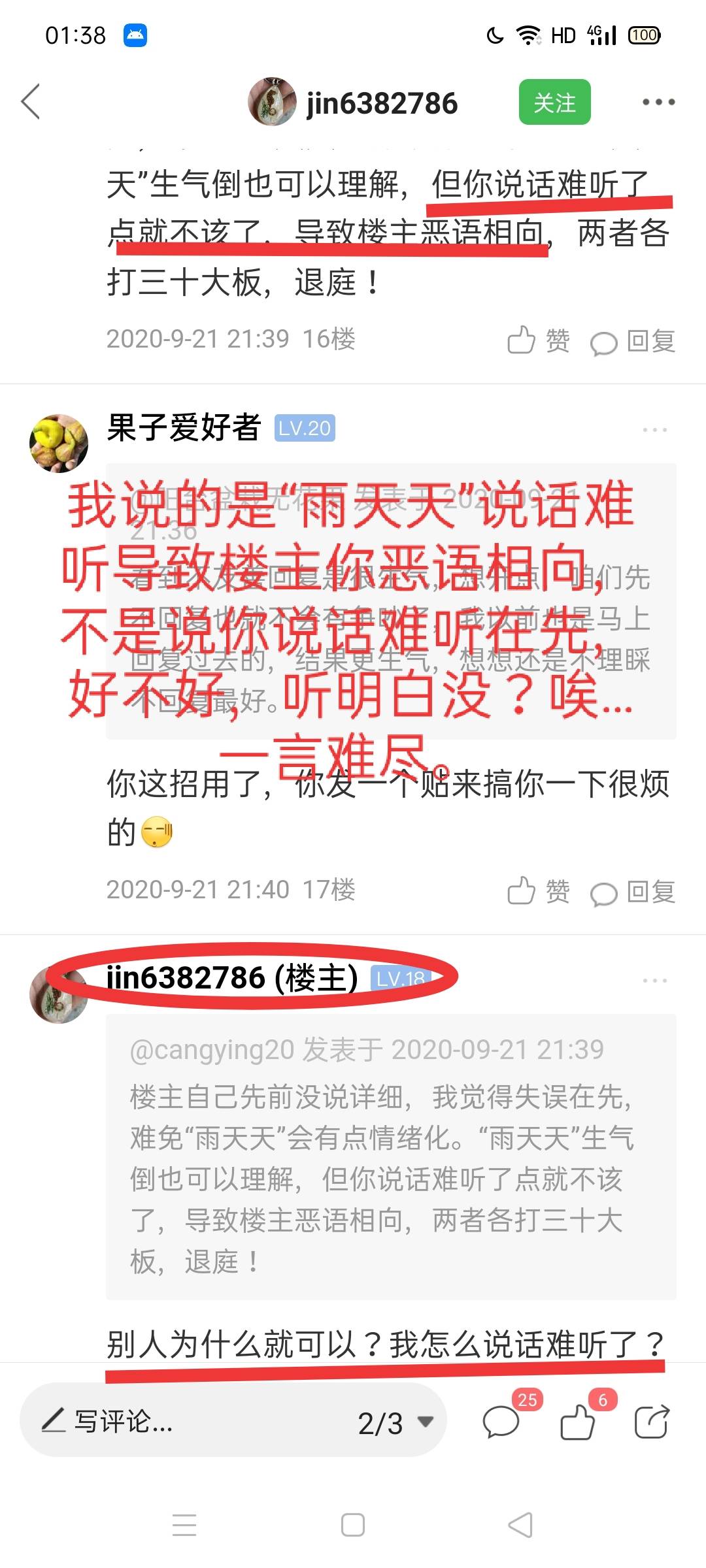Like the 17楼 comment
Screen dimensions: 706x1568
[x=538, y=891]
